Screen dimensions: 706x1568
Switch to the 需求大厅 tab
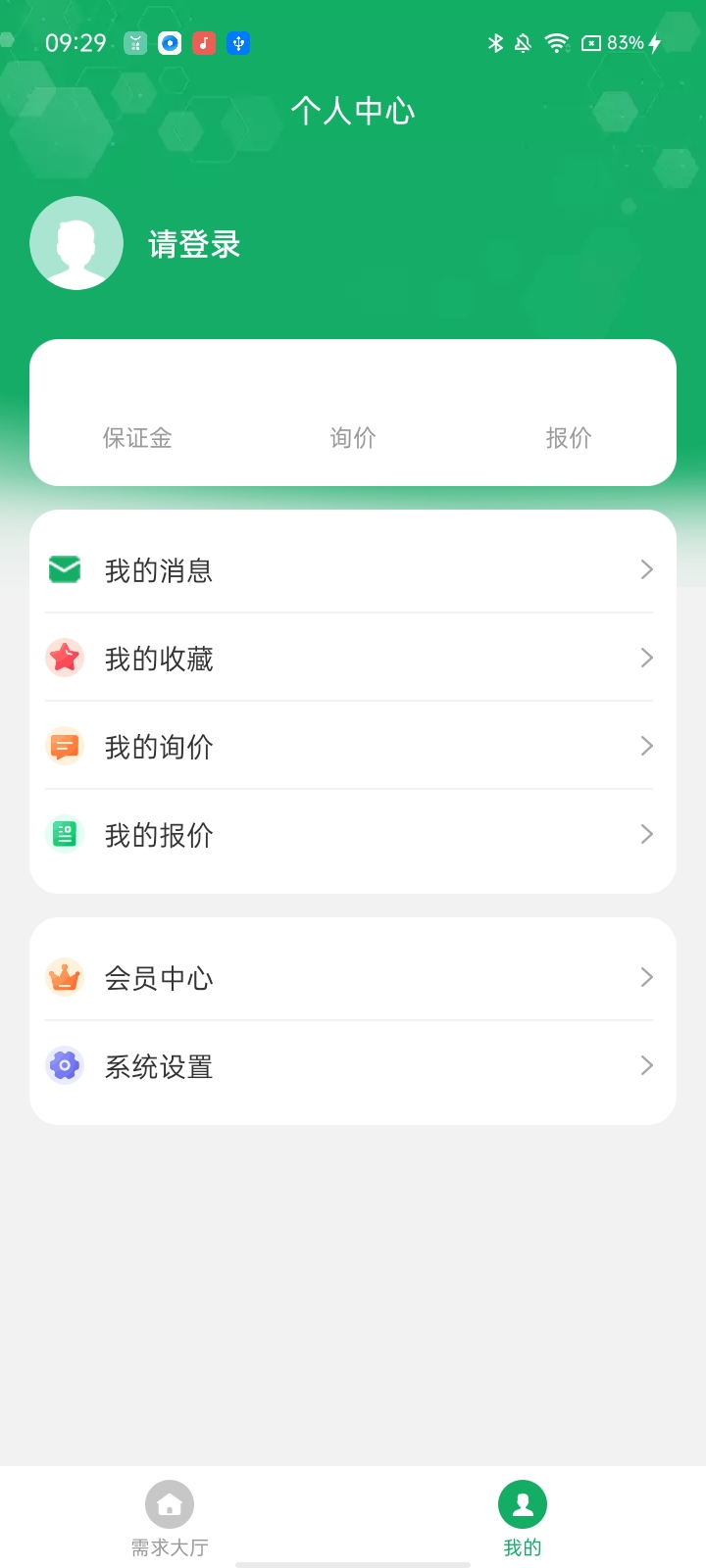(x=169, y=1517)
